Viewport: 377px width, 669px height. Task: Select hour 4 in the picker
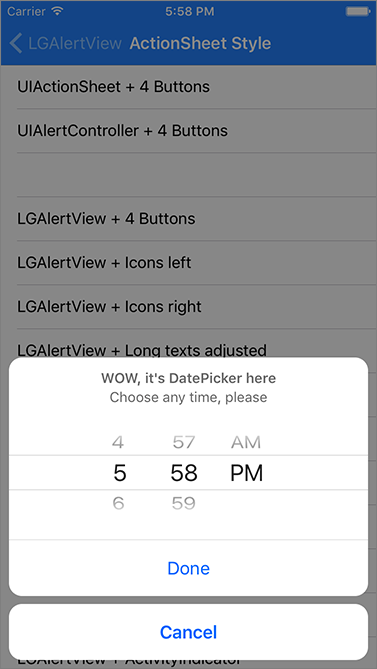(x=118, y=442)
